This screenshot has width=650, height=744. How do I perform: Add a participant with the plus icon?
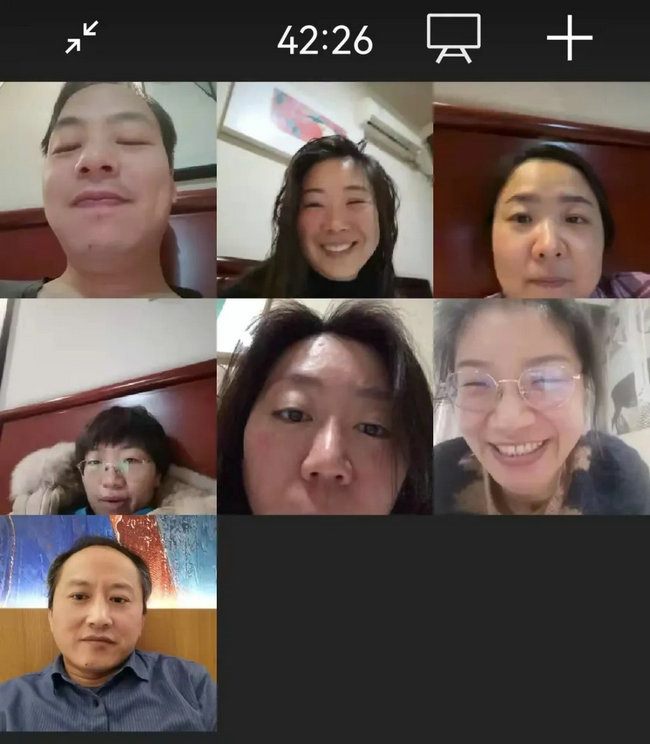pyautogui.click(x=569, y=39)
